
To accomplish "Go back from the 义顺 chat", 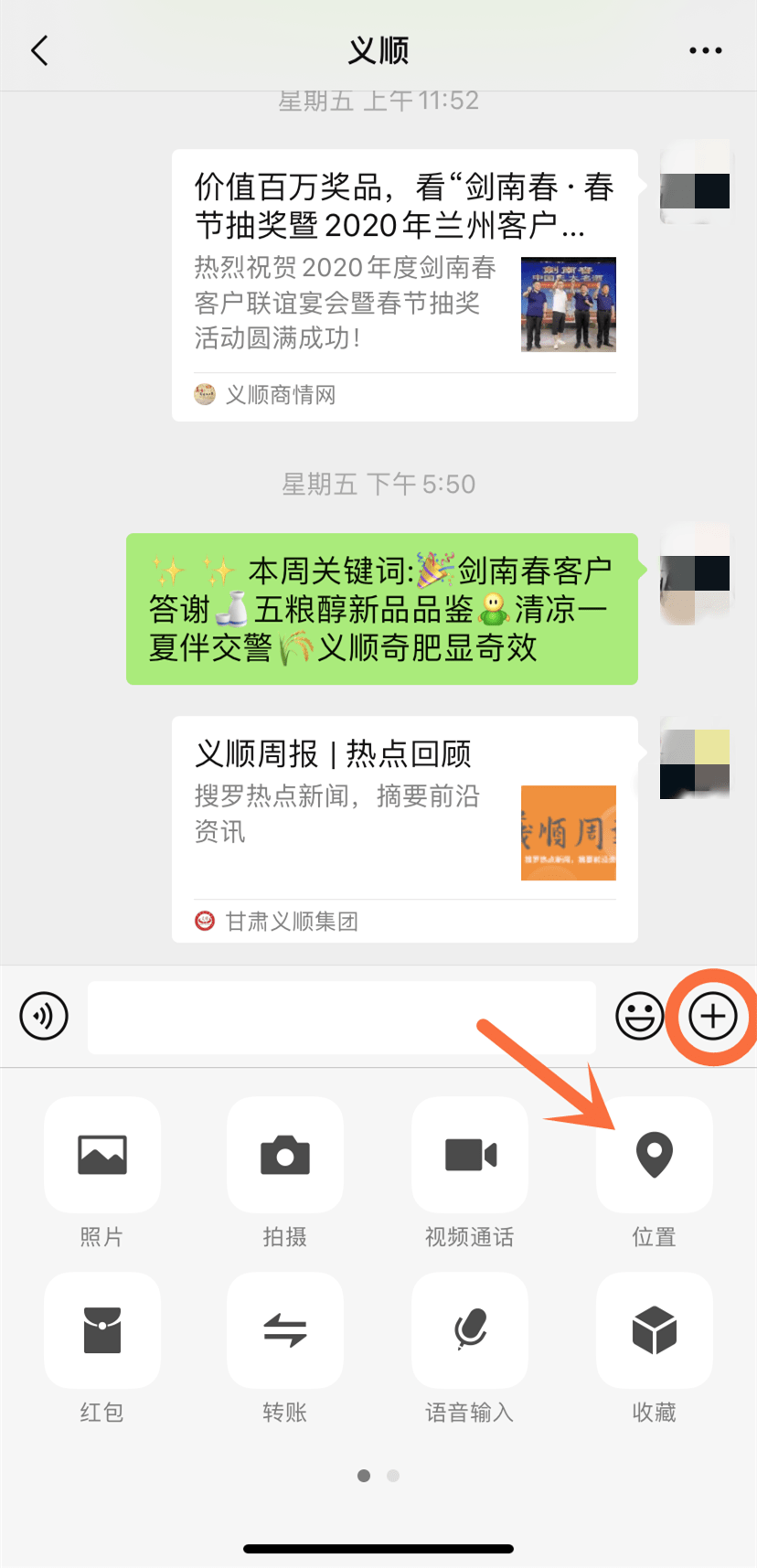I will tap(39, 50).
